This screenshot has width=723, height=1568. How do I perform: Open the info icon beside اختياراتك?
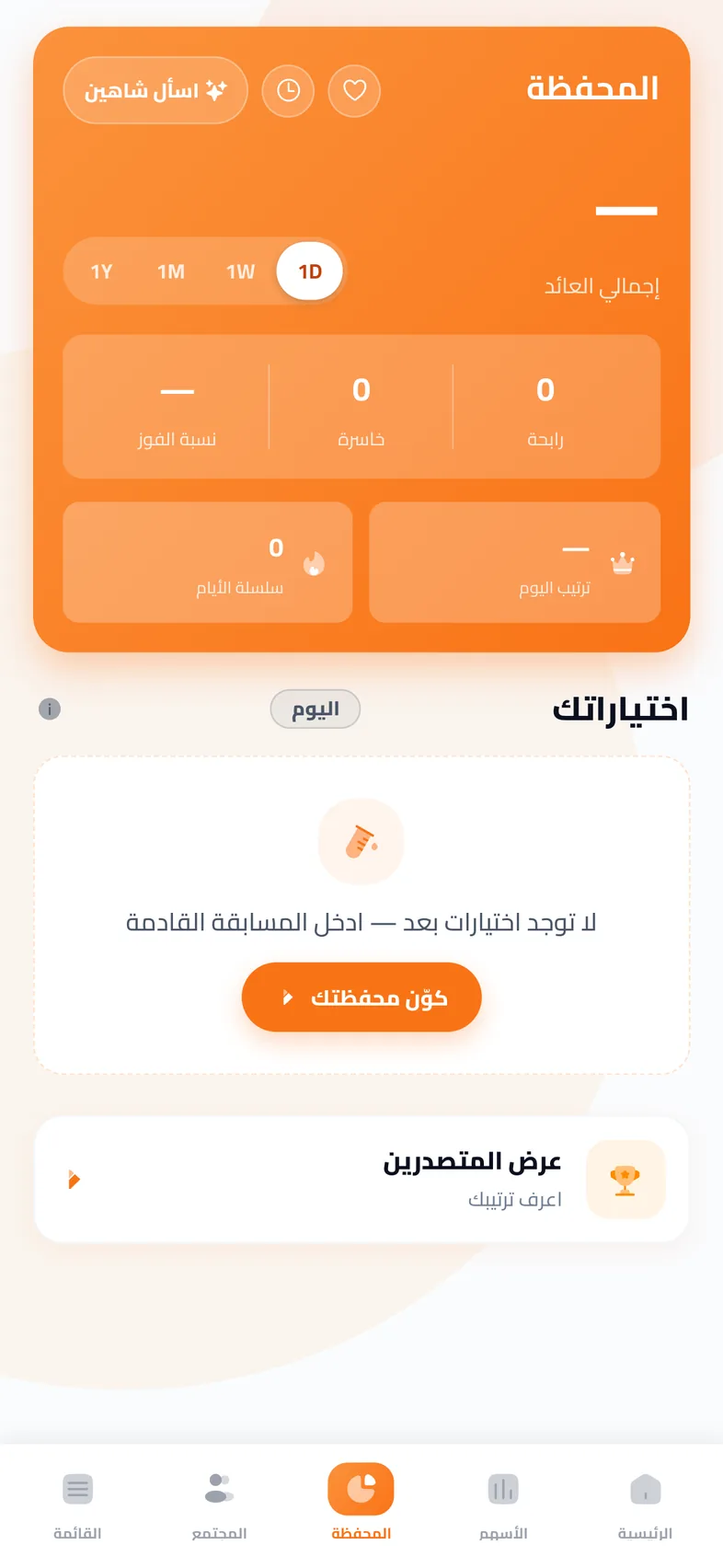[x=50, y=709]
